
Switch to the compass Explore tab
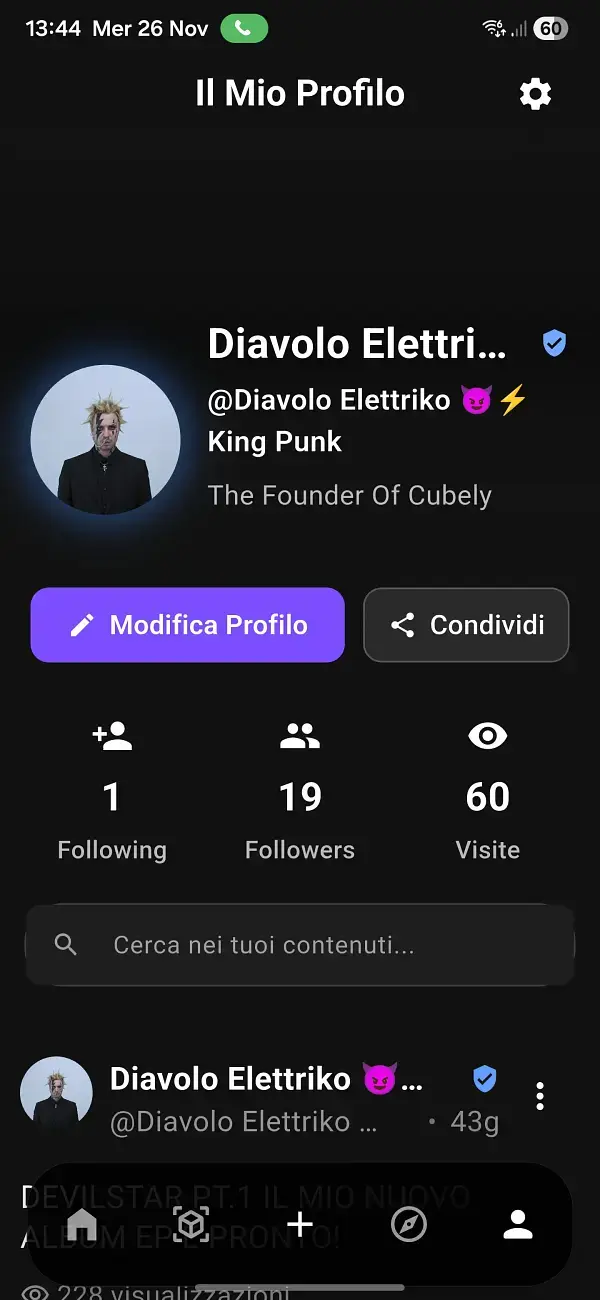[x=409, y=1224]
